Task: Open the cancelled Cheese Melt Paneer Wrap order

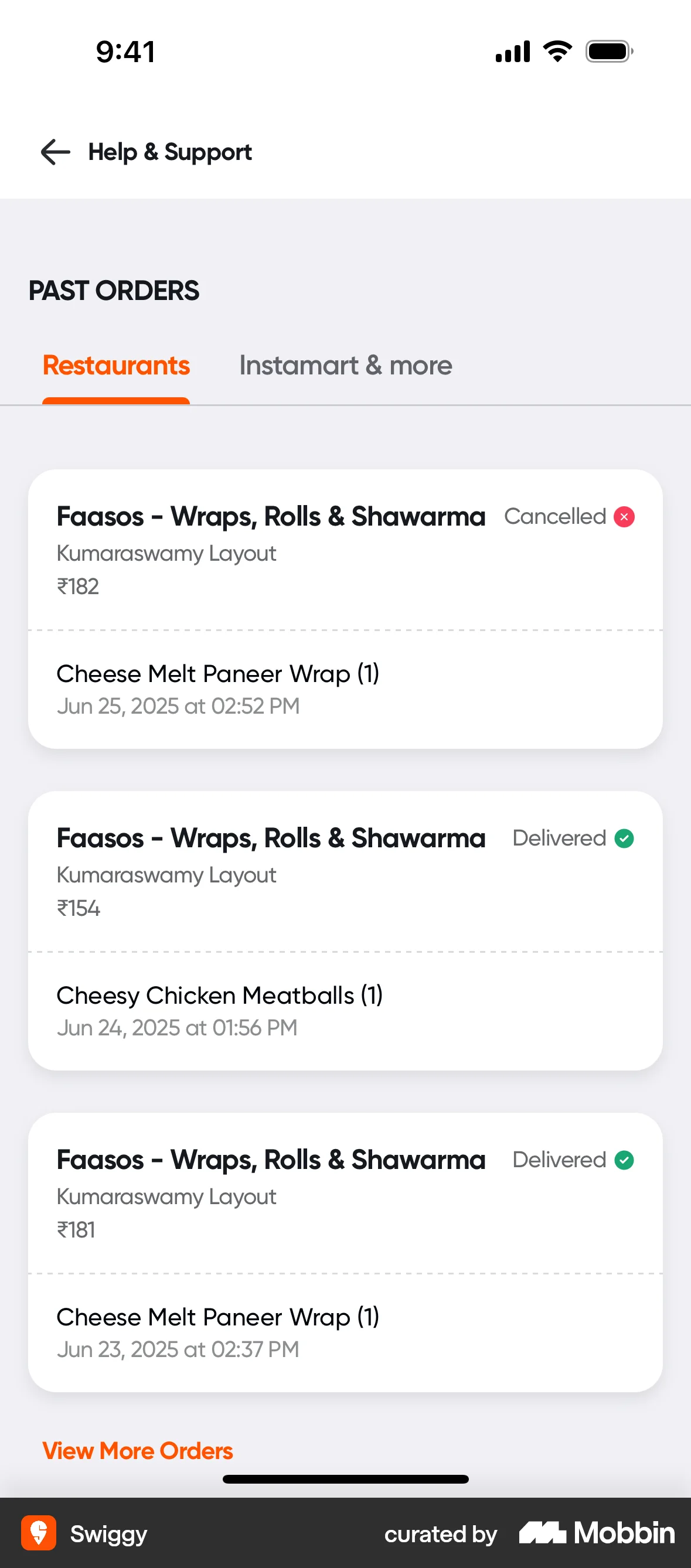Action: click(345, 609)
